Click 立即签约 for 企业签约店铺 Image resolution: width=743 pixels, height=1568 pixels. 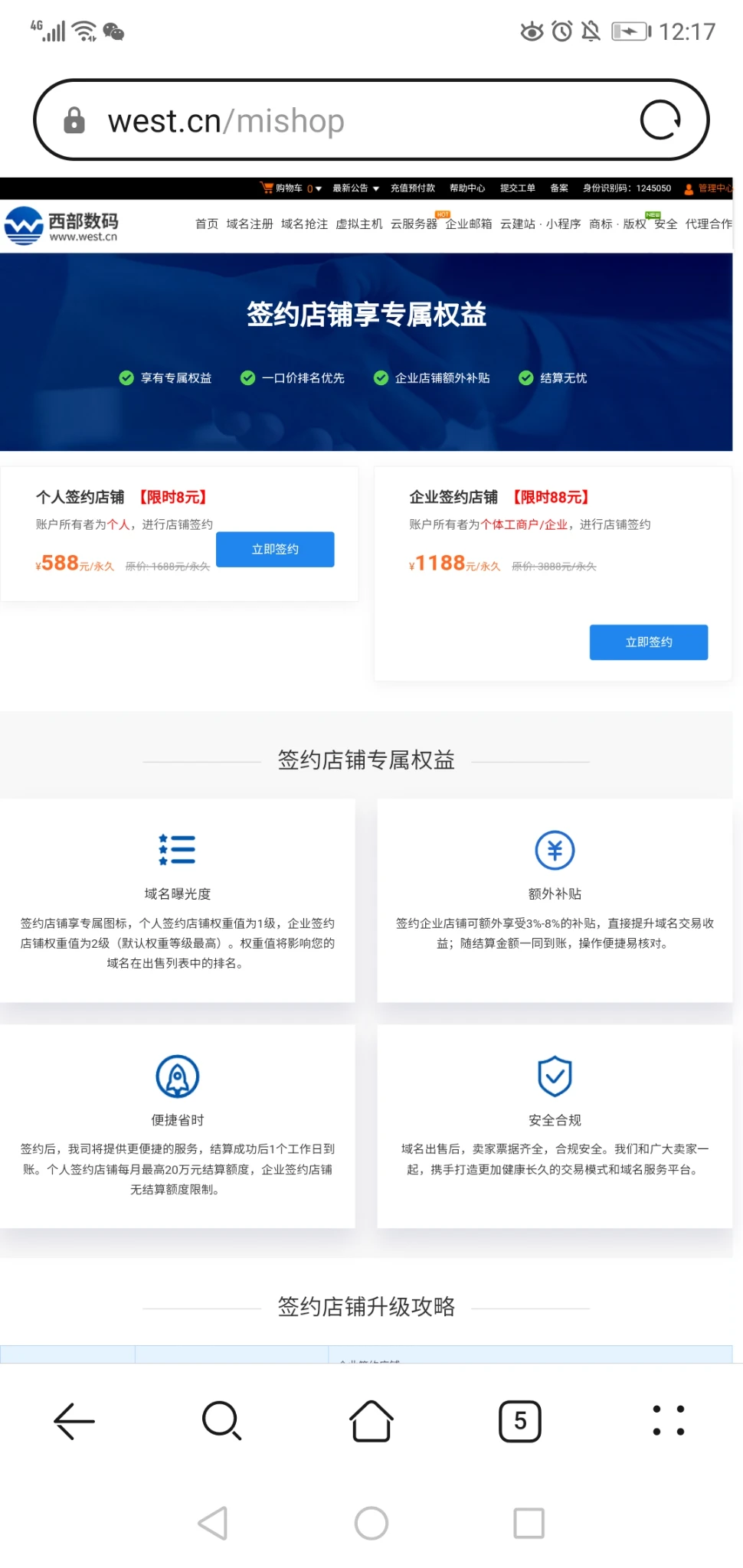pyautogui.click(x=648, y=642)
